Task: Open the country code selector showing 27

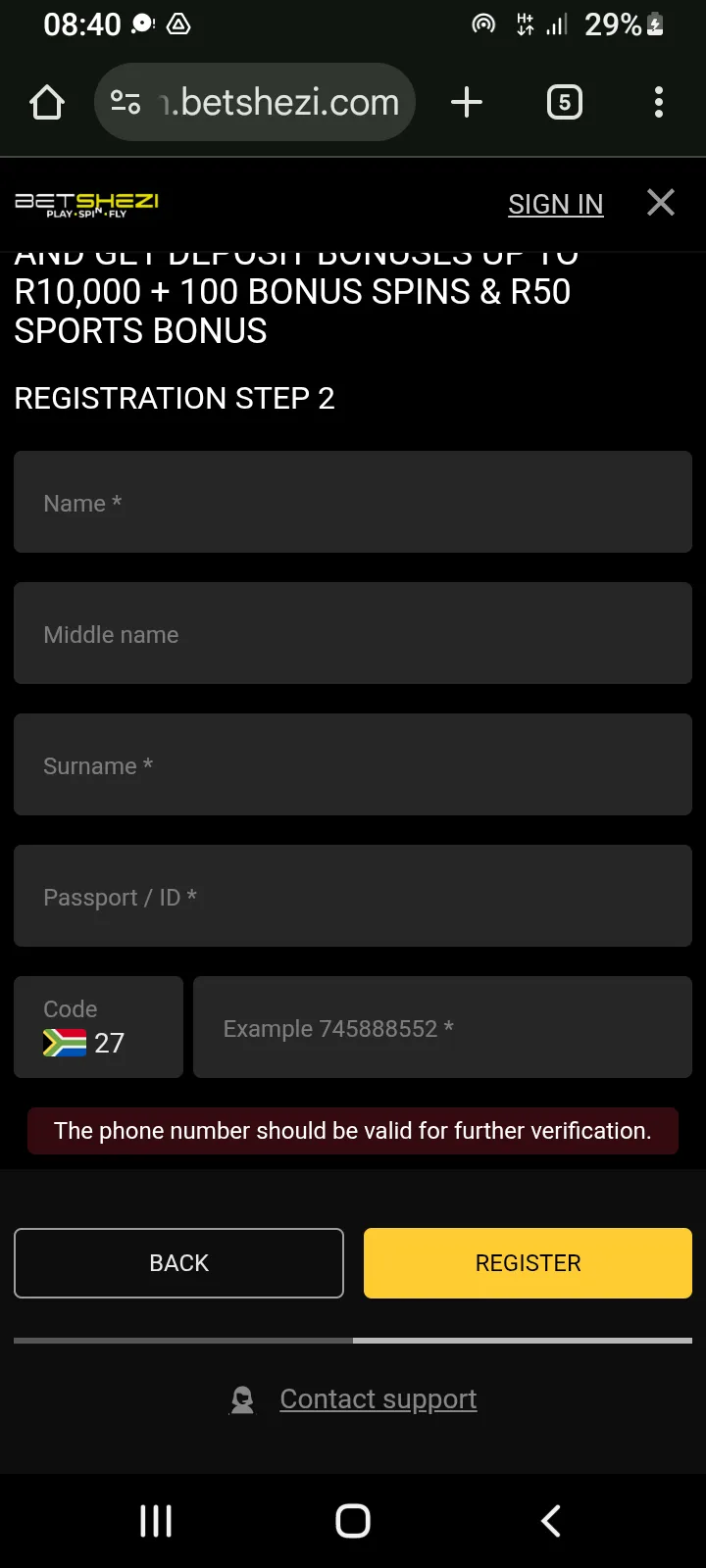Action: (x=98, y=1027)
